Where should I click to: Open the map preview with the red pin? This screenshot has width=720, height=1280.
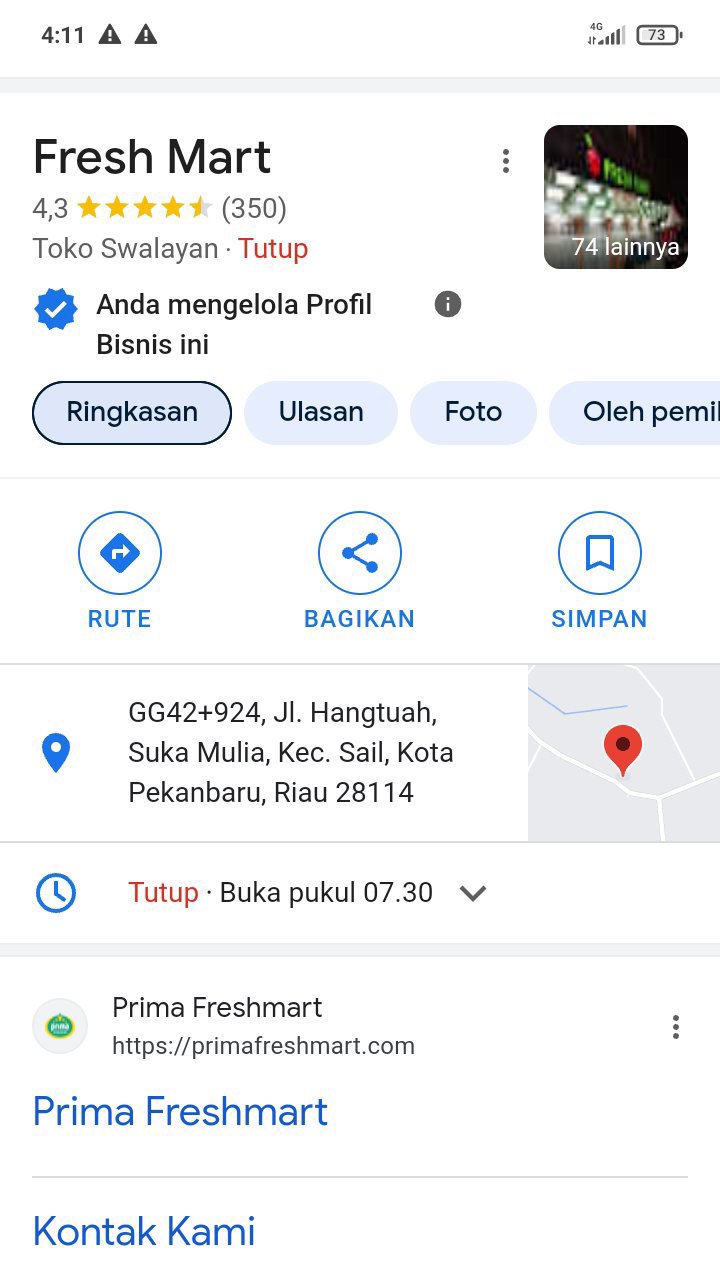tap(623, 753)
